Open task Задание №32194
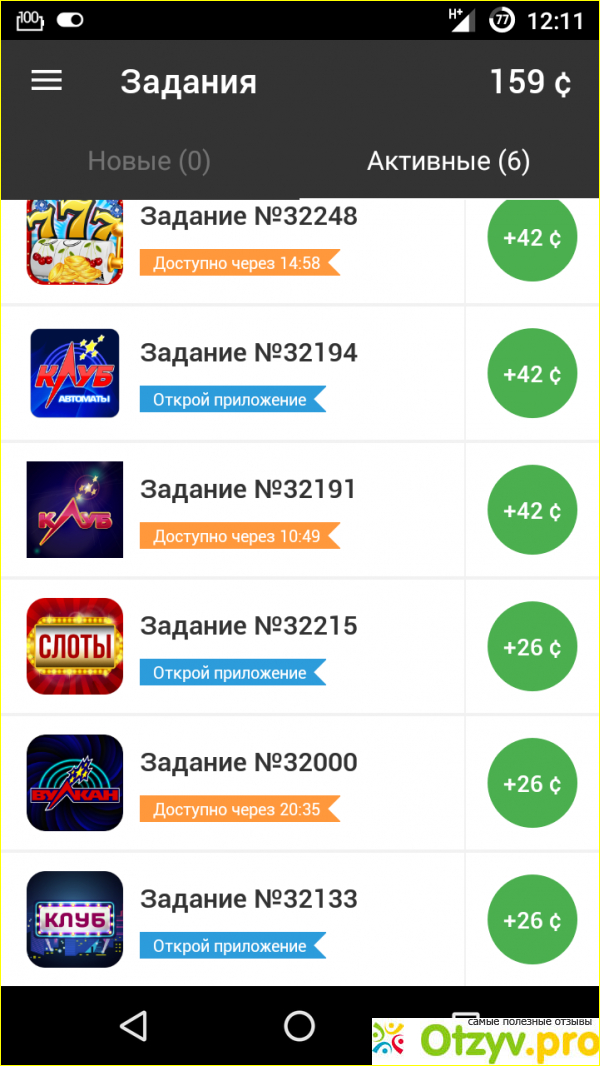Viewport: 600px width, 1066px height. coord(248,372)
